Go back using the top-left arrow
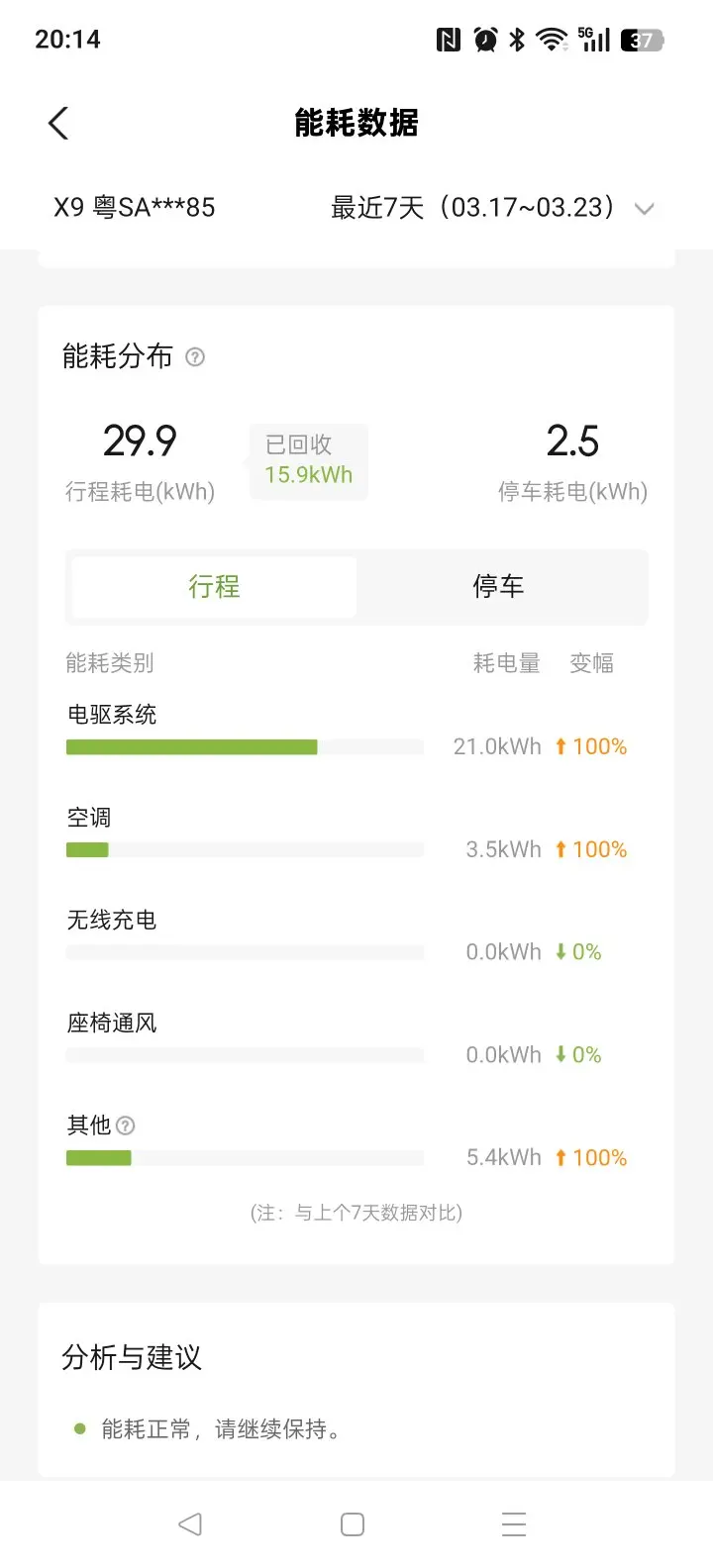This screenshot has width=713, height=1568. click(x=58, y=123)
